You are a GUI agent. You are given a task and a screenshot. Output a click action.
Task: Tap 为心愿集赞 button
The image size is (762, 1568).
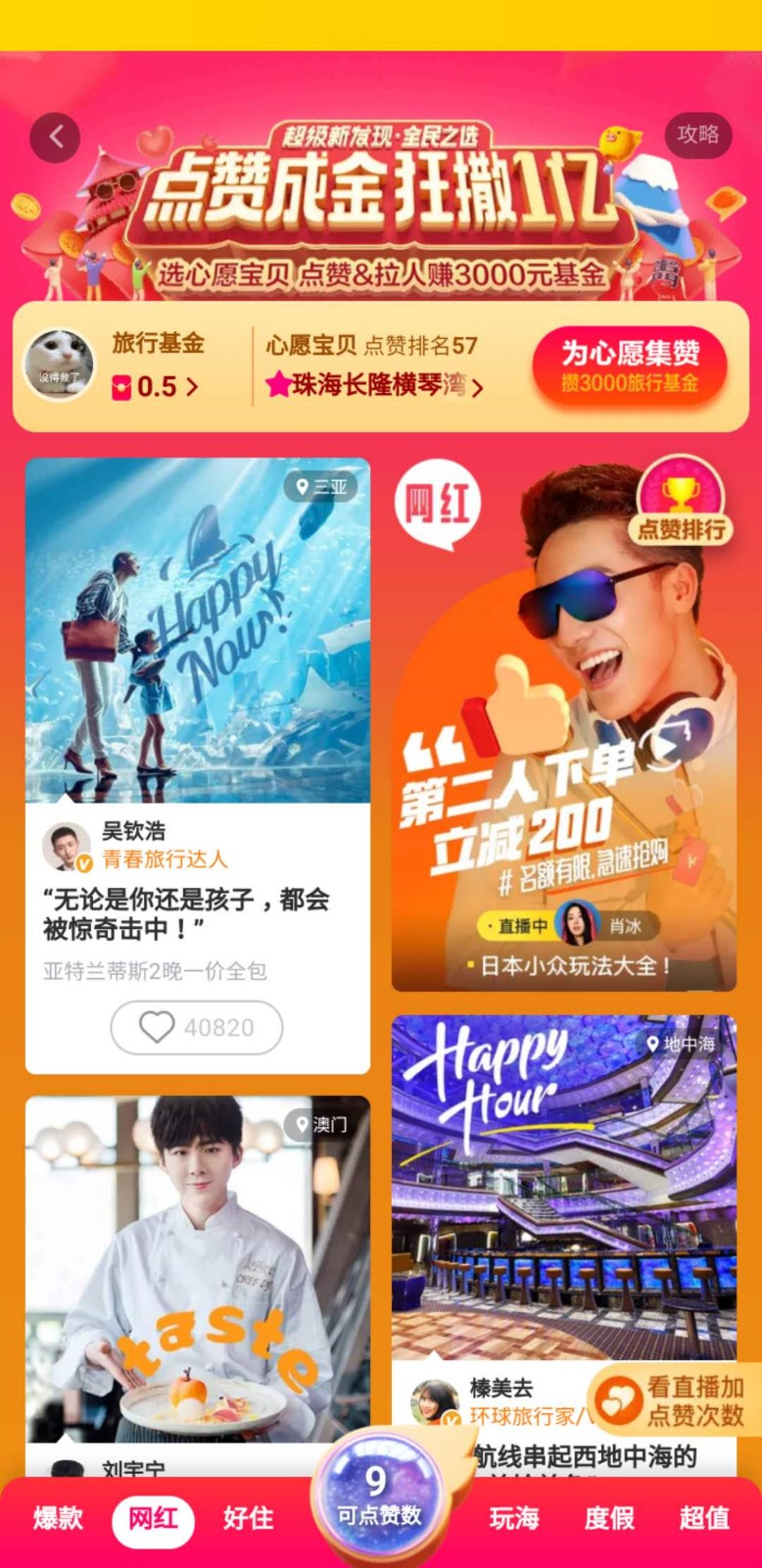pos(630,366)
